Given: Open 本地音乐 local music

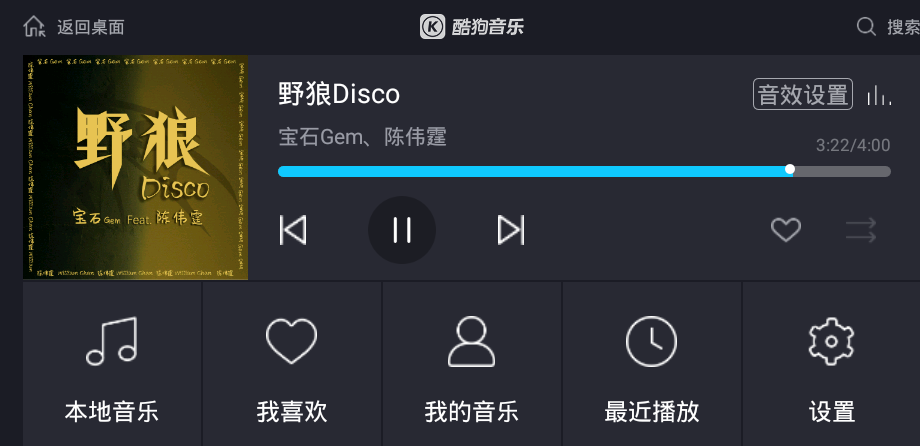Looking at the screenshot, I should coord(112,365).
